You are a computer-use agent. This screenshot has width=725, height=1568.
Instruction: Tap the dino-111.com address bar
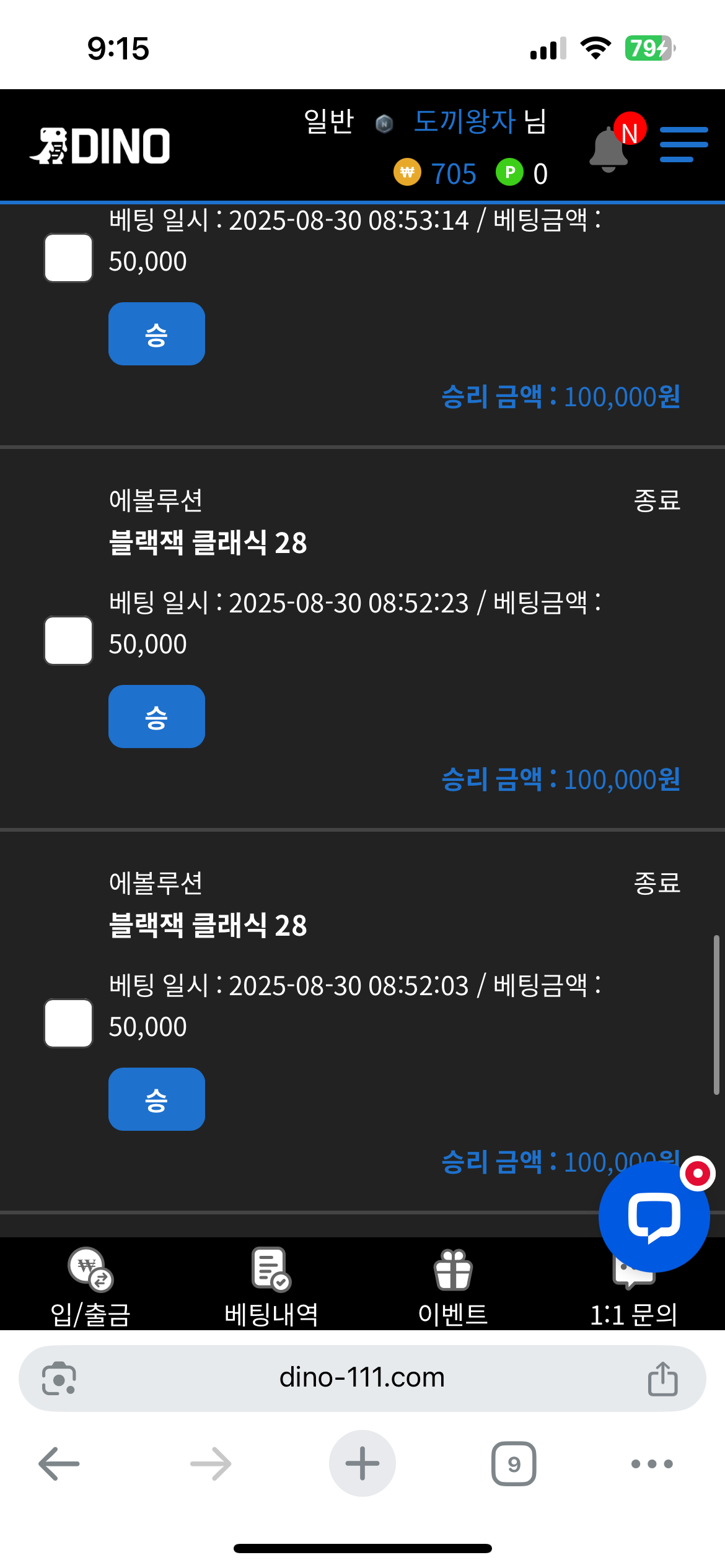[x=362, y=1378]
